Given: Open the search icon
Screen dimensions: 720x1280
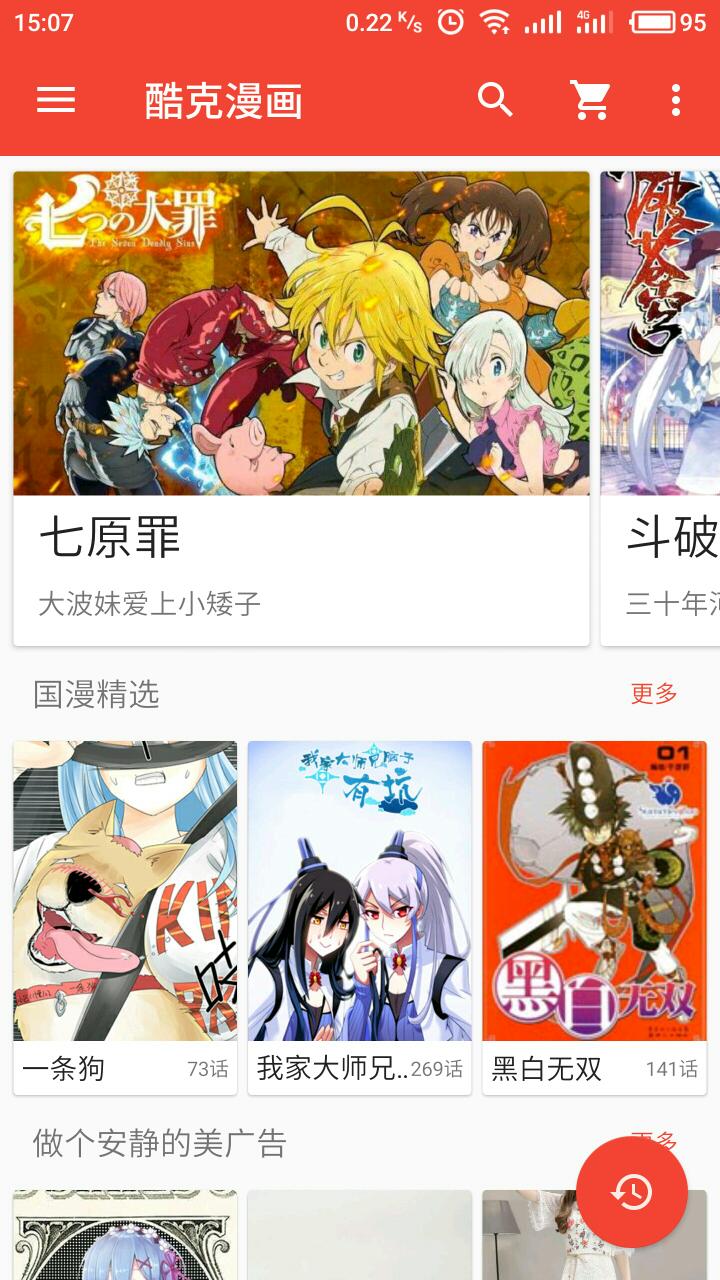Looking at the screenshot, I should [495, 100].
